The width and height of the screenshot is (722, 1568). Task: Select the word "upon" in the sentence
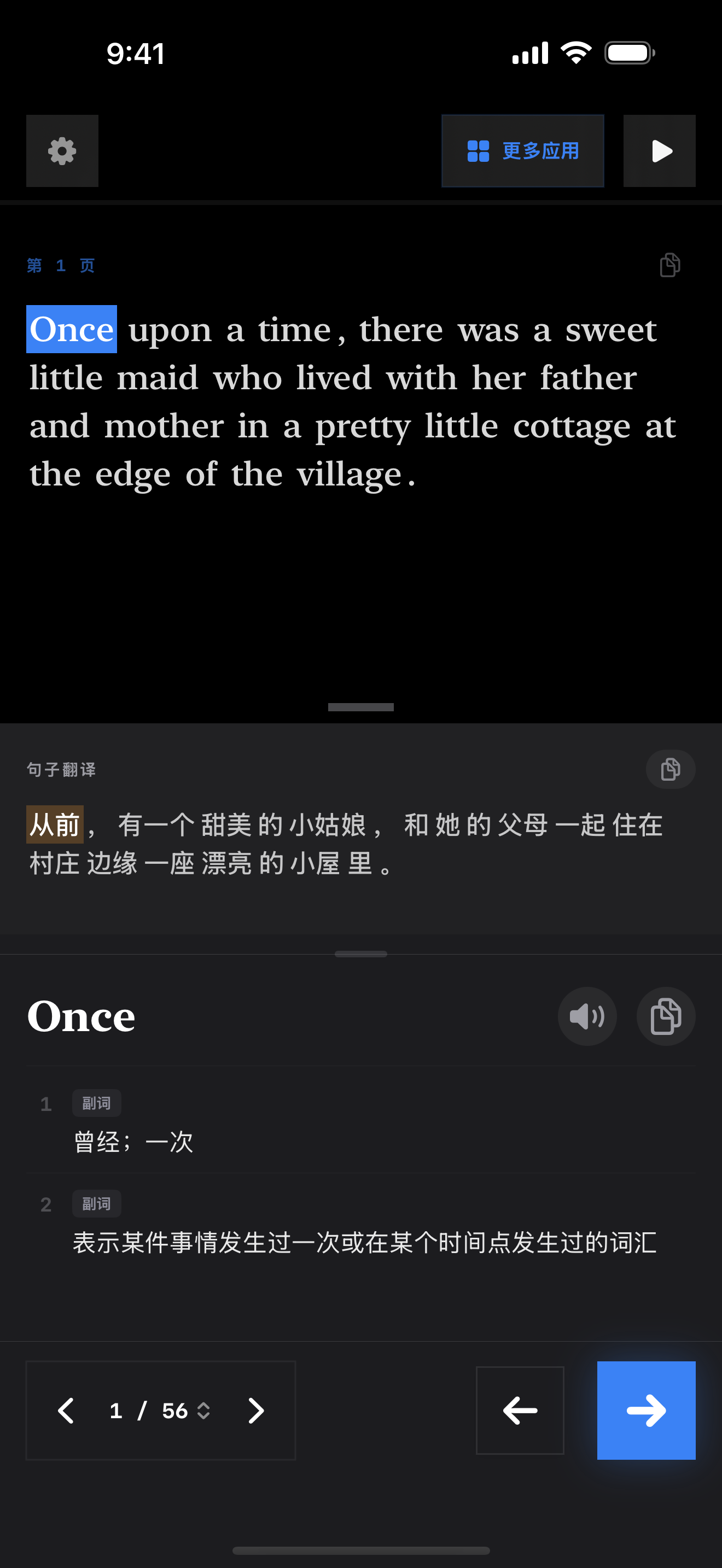pyautogui.click(x=170, y=331)
